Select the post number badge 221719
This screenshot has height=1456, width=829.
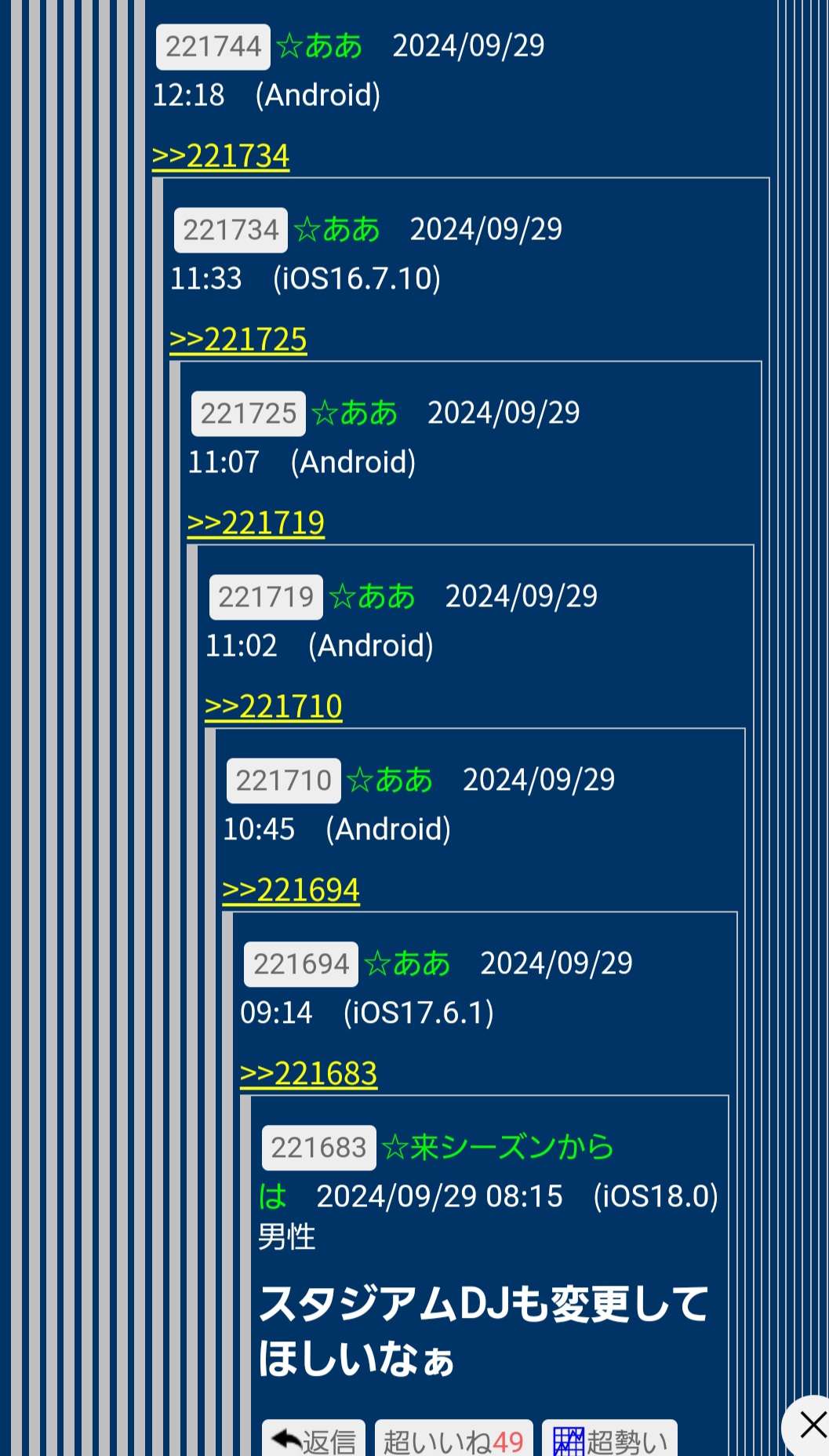(x=266, y=598)
